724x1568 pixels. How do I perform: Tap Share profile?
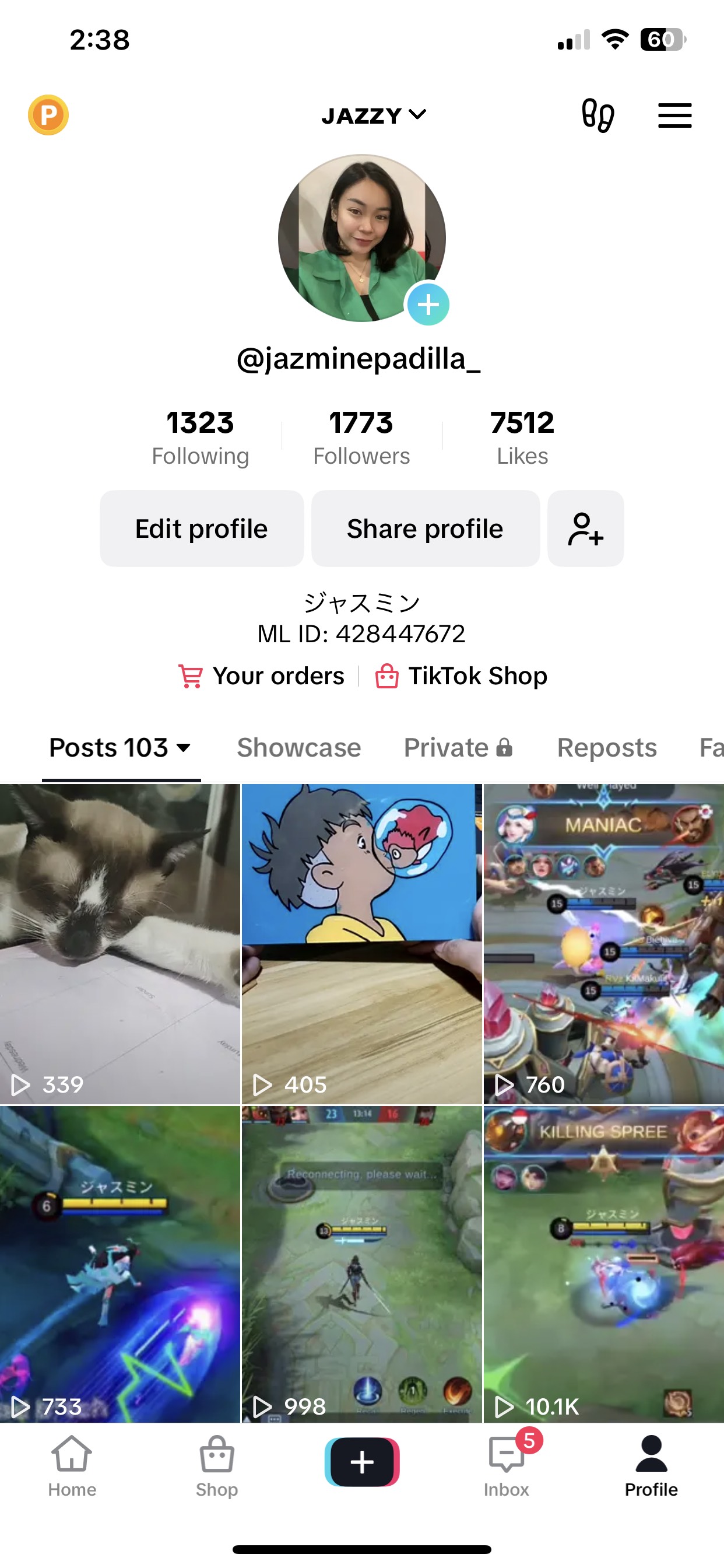coord(425,528)
